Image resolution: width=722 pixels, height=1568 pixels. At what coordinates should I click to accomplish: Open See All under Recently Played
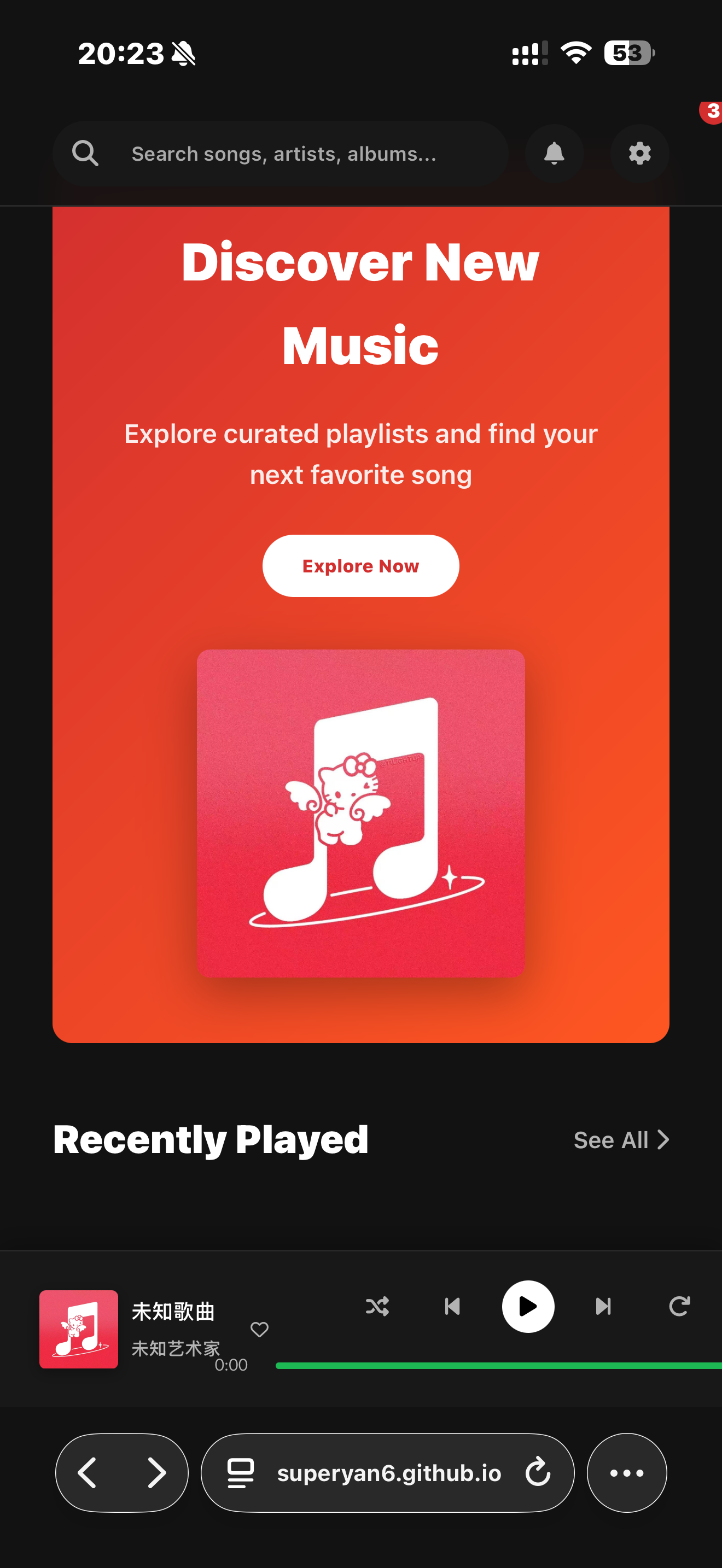tap(621, 1139)
